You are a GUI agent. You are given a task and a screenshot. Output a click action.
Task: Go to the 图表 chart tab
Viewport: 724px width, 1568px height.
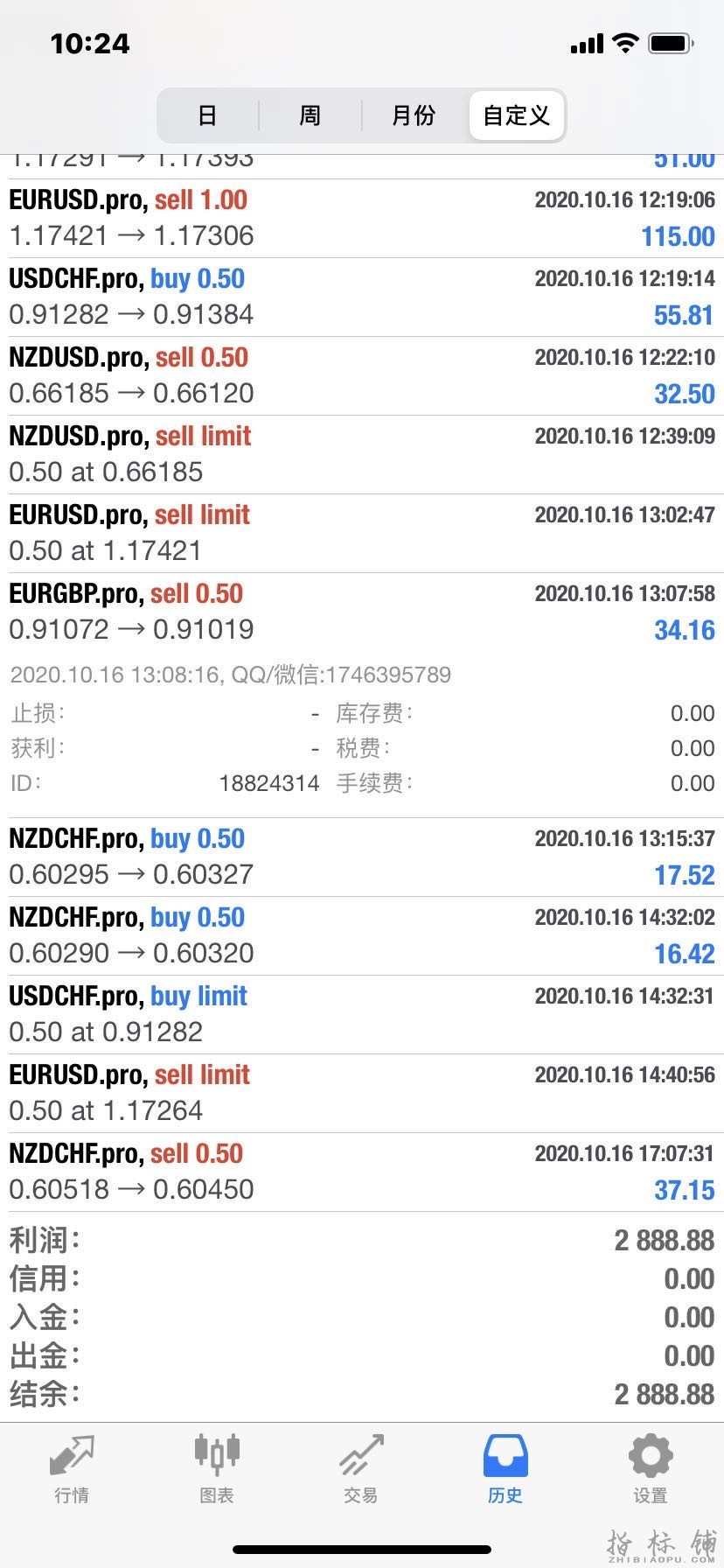point(217,1470)
